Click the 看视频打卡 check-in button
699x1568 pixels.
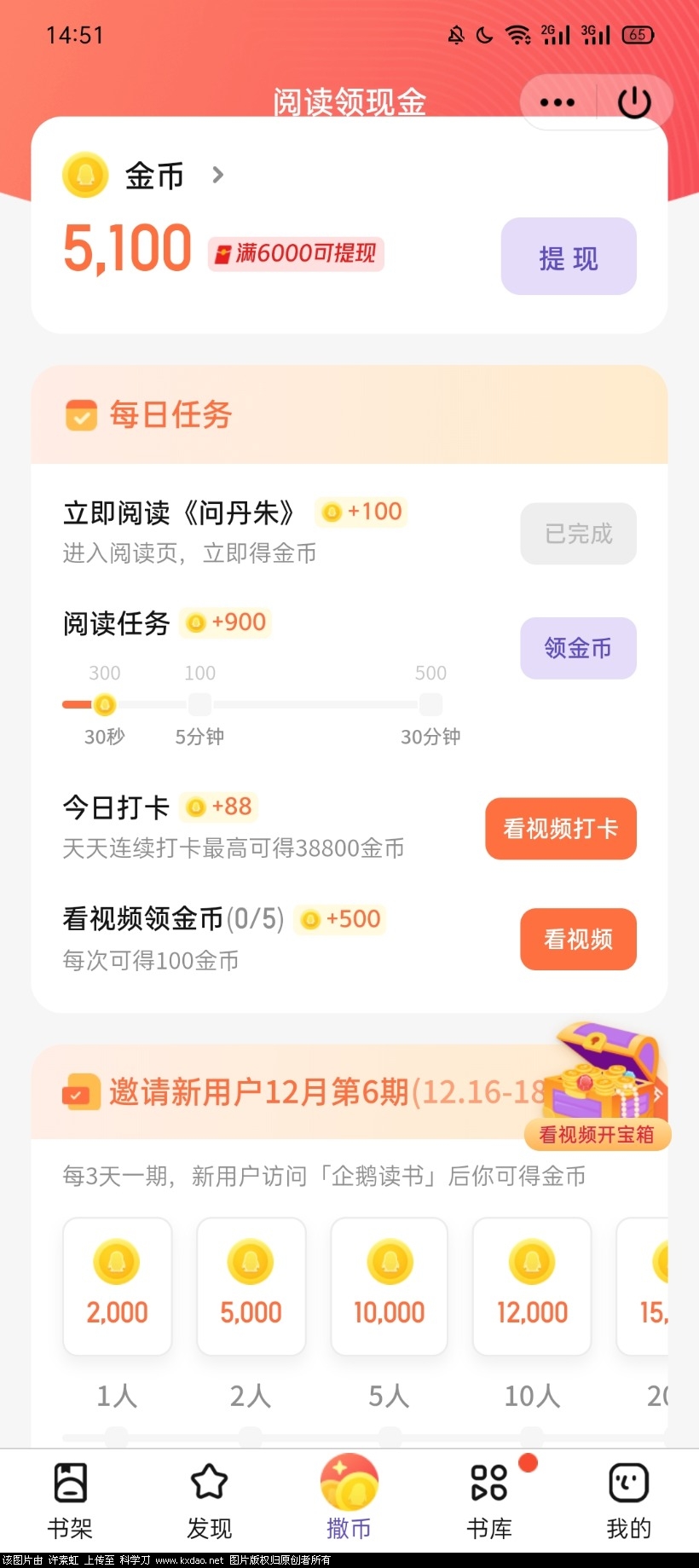(x=560, y=828)
